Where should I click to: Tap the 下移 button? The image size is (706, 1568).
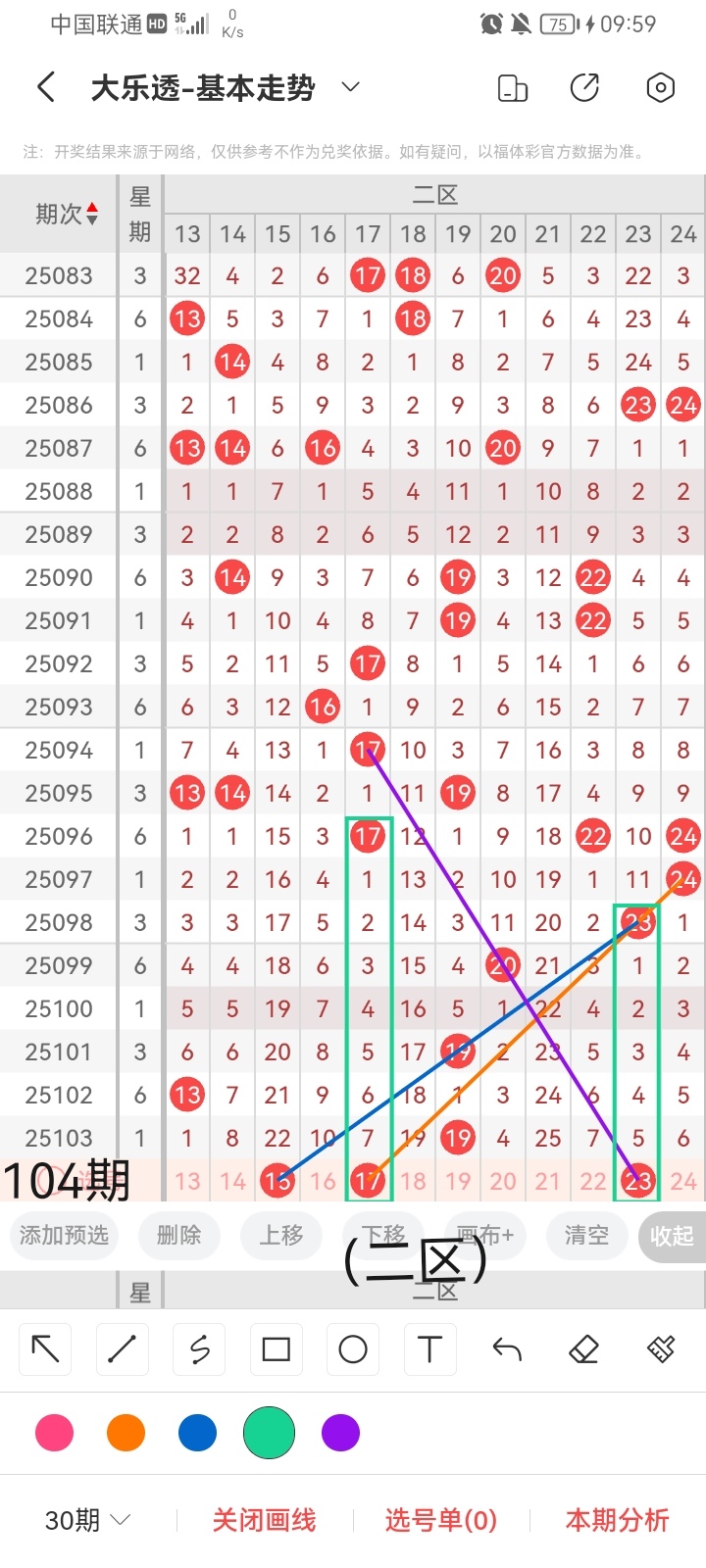click(383, 1235)
